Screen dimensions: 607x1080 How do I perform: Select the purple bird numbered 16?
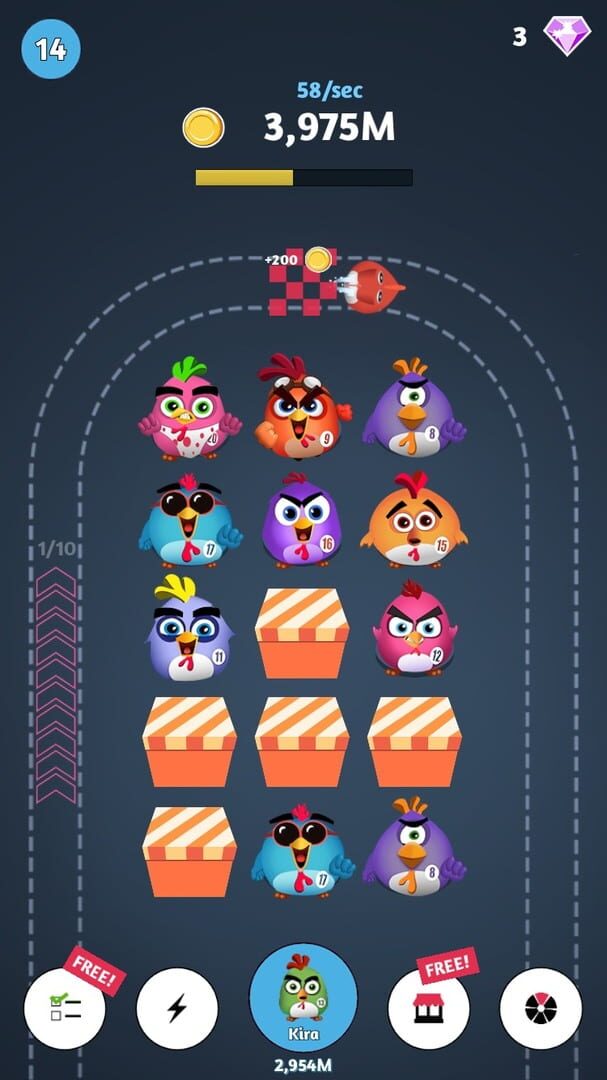tap(302, 520)
